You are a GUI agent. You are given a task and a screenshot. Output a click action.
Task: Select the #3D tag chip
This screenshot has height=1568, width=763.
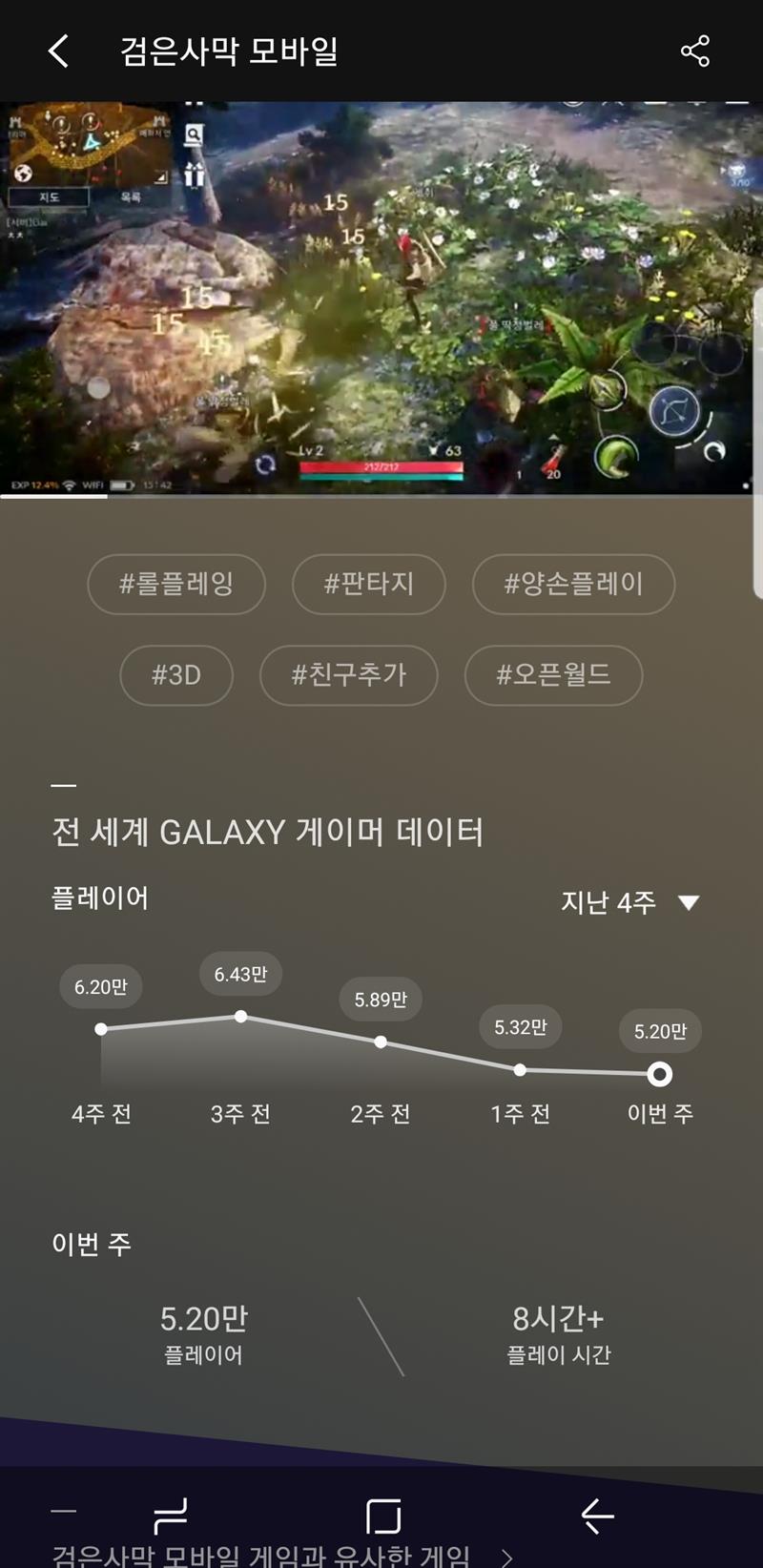click(x=176, y=675)
